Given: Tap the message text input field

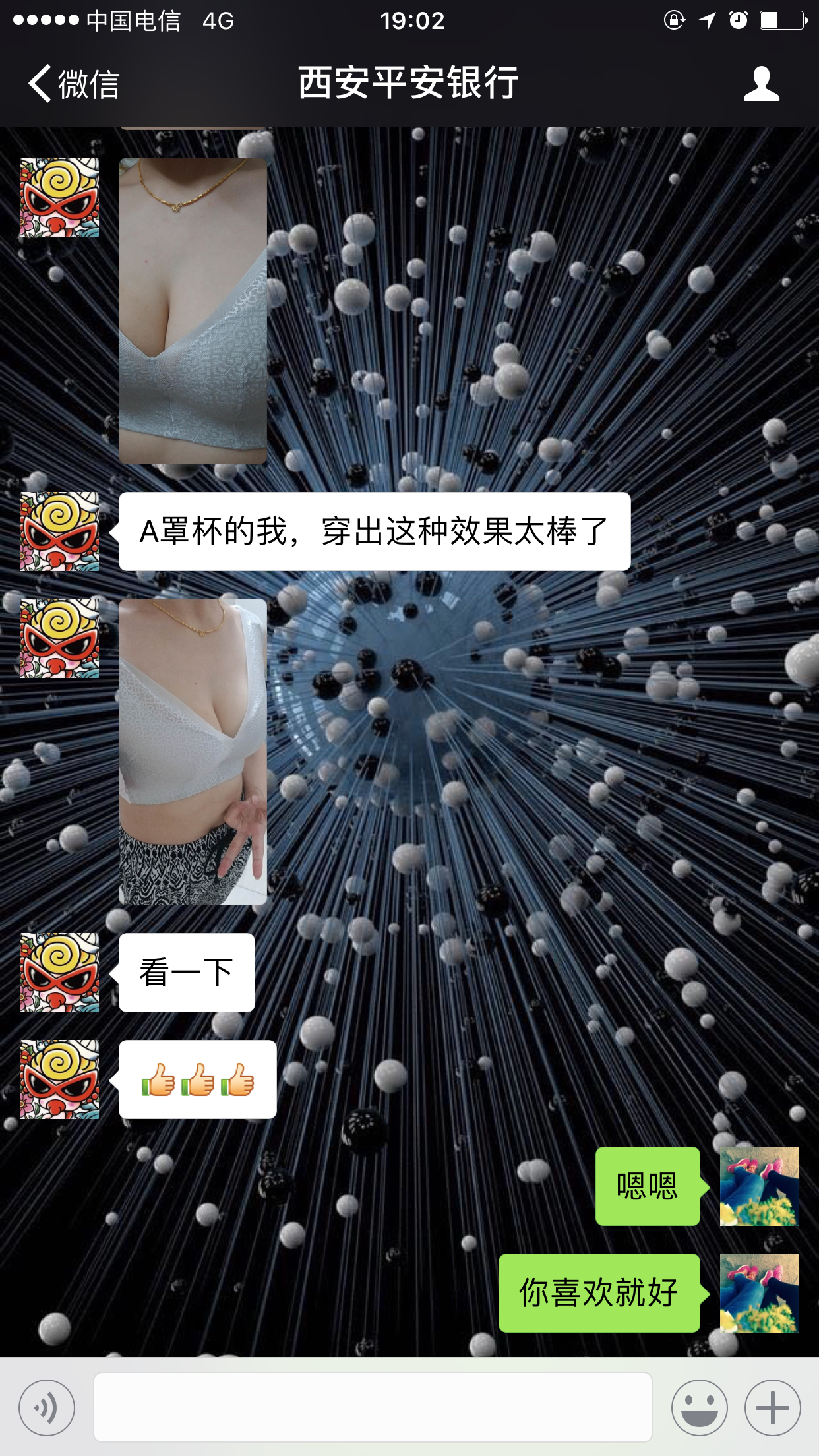Looking at the screenshot, I should tap(373, 1407).
